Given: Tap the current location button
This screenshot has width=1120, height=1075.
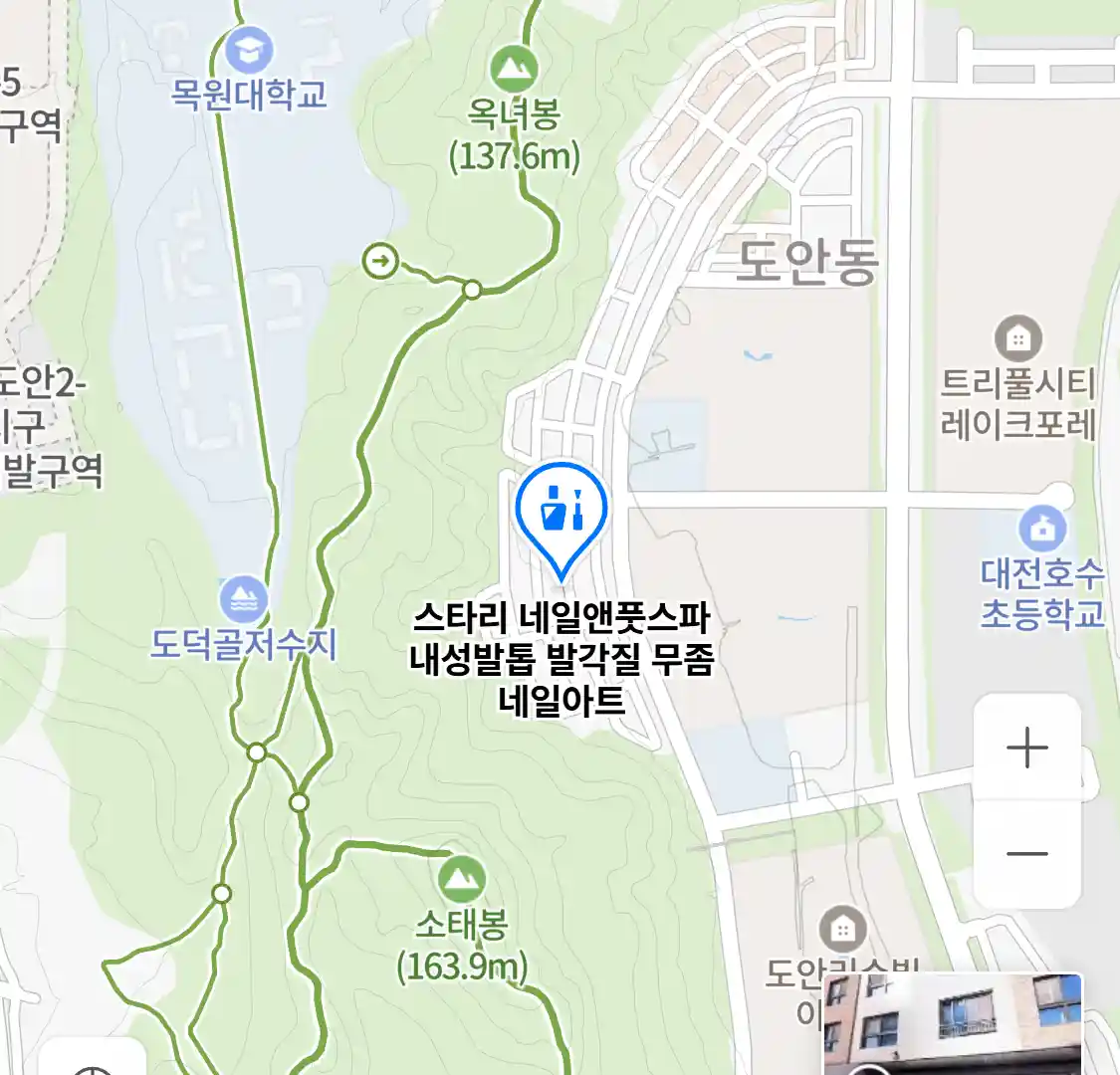Looking at the screenshot, I should [x=93, y=1063].
